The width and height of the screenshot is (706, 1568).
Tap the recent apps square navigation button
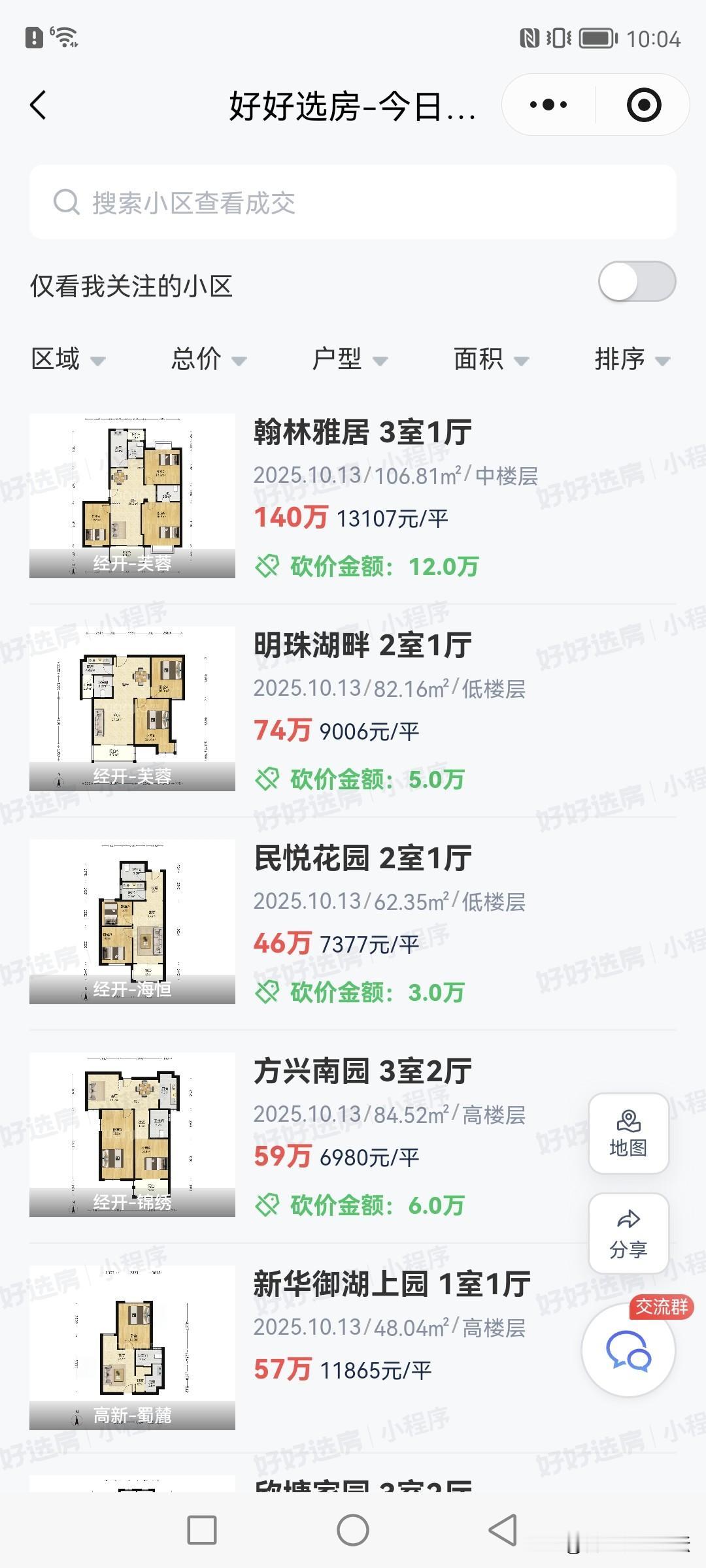click(203, 1529)
